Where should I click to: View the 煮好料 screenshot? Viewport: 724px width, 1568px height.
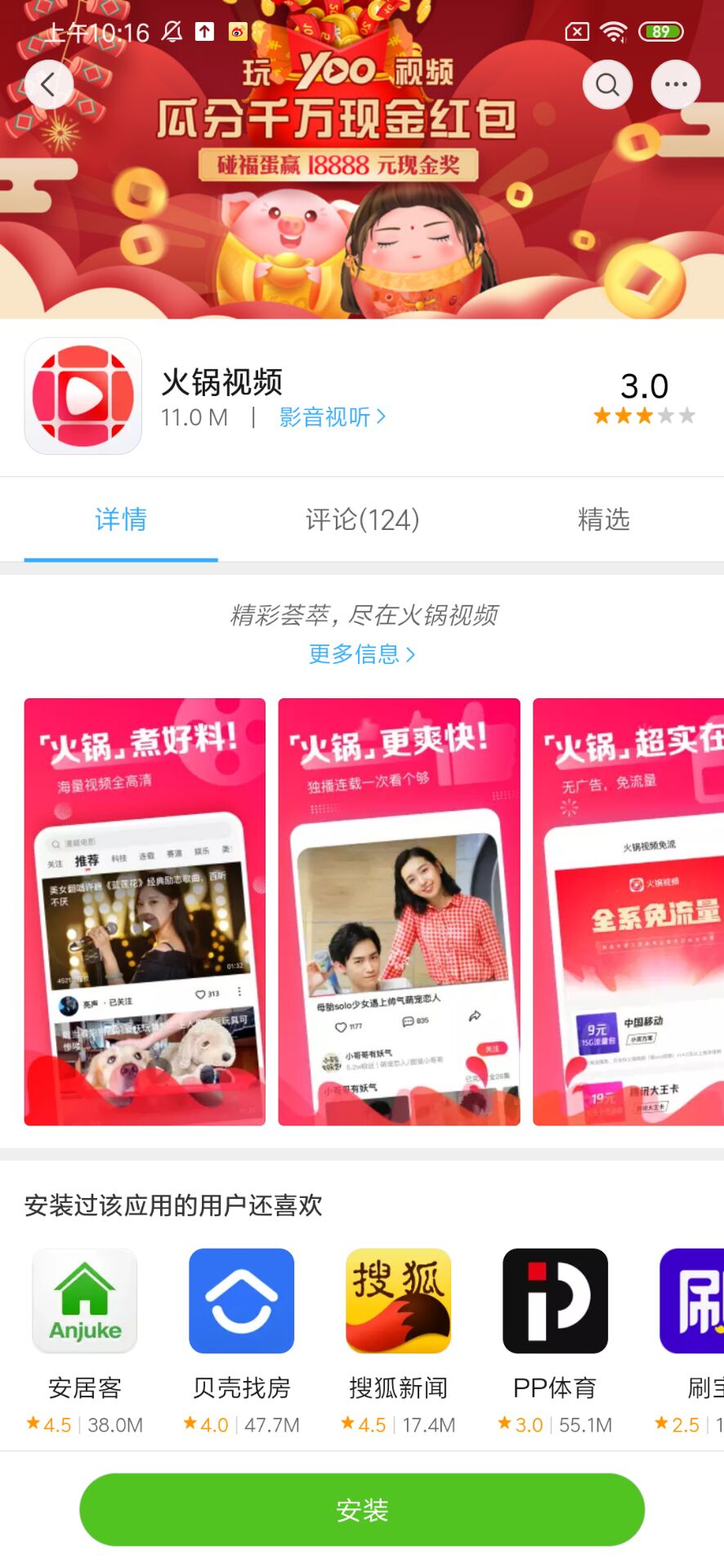click(145, 911)
